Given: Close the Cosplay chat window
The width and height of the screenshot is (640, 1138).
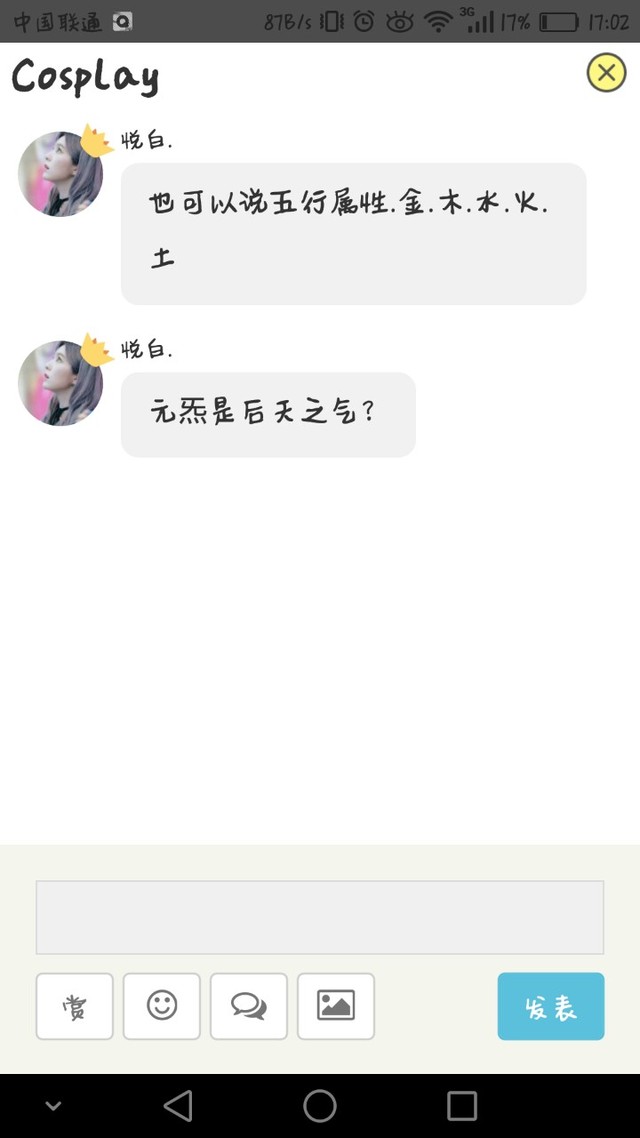Looking at the screenshot, I should [605, 73].
